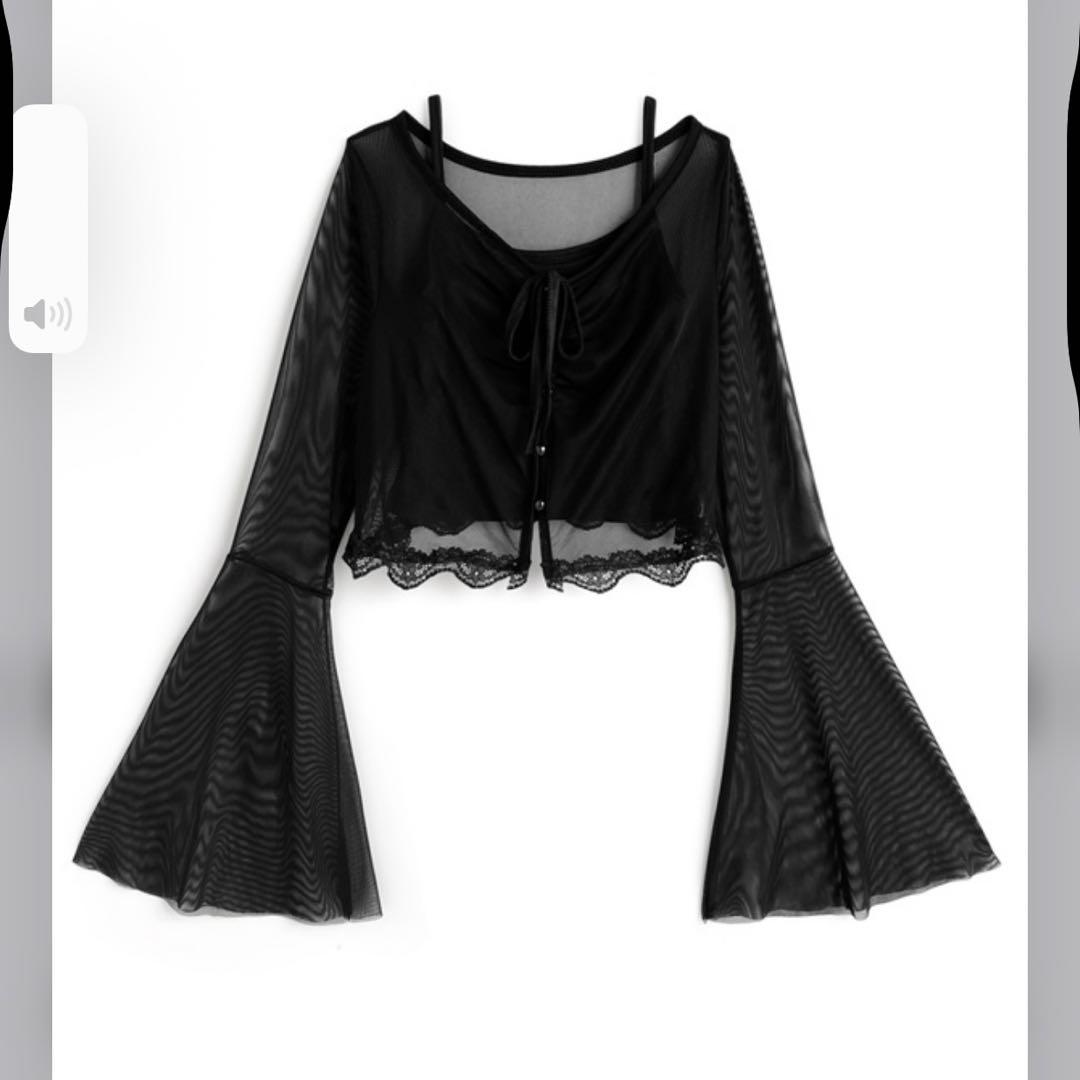
Task: Tap the volume slider with the speaker icon
Action: click(x=49, y=228)
